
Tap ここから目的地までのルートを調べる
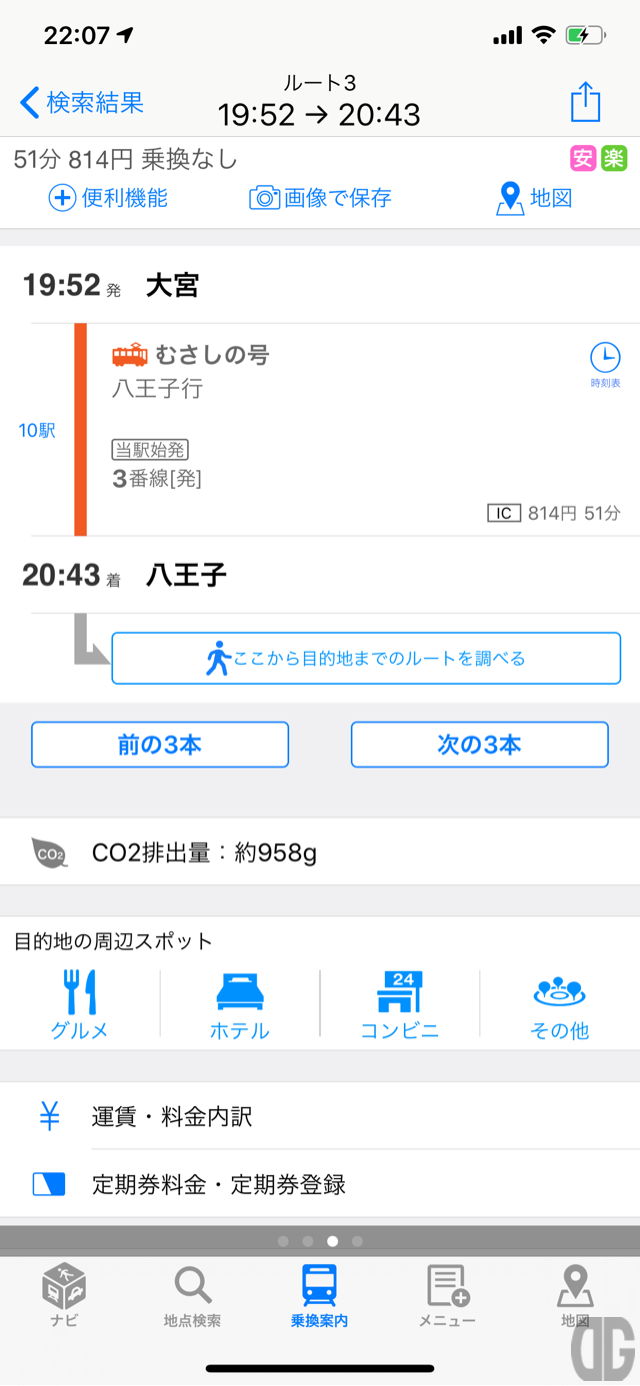tap(366, 658)
